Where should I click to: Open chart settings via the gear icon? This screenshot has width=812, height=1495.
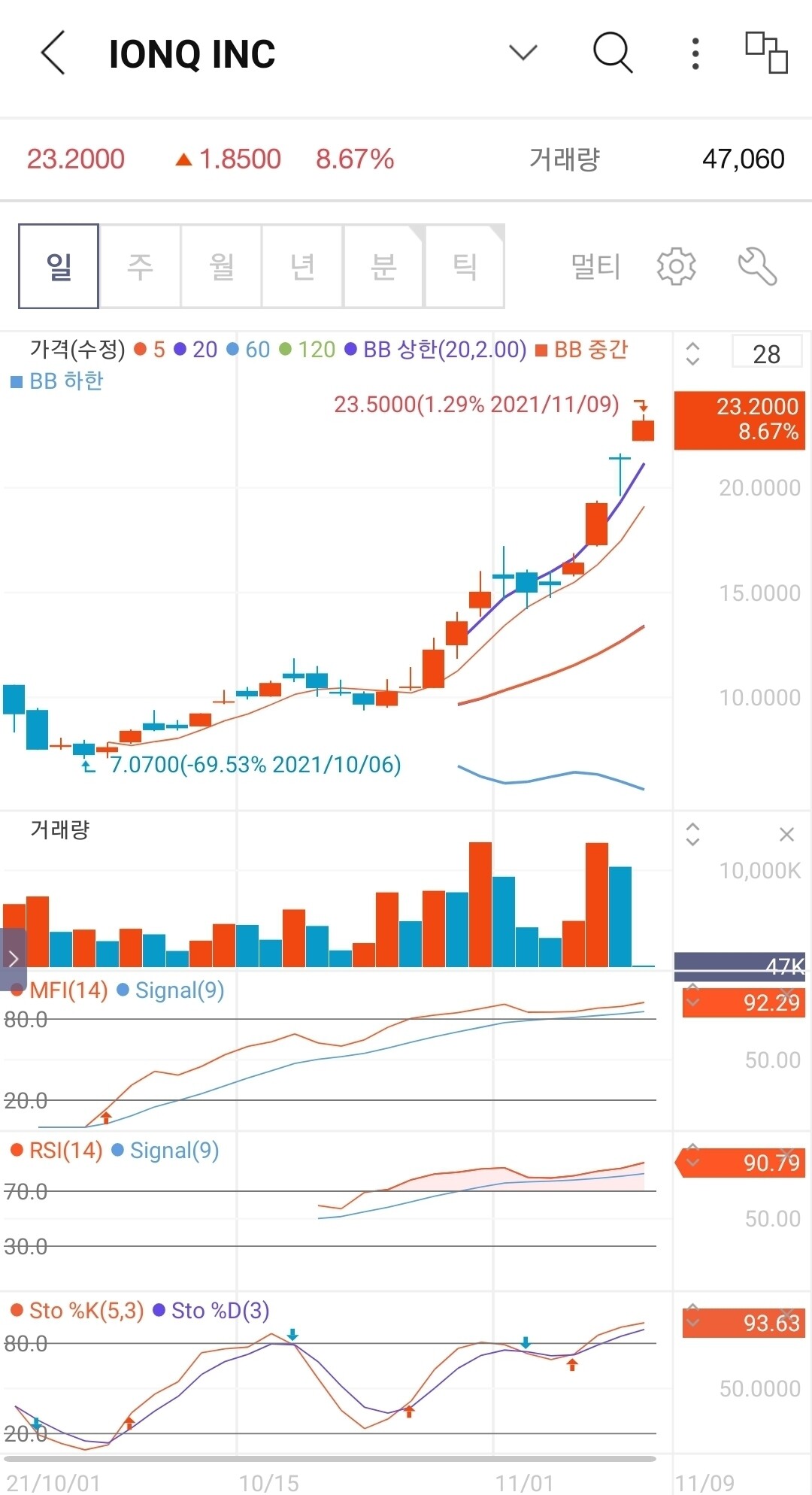(676, 266)
